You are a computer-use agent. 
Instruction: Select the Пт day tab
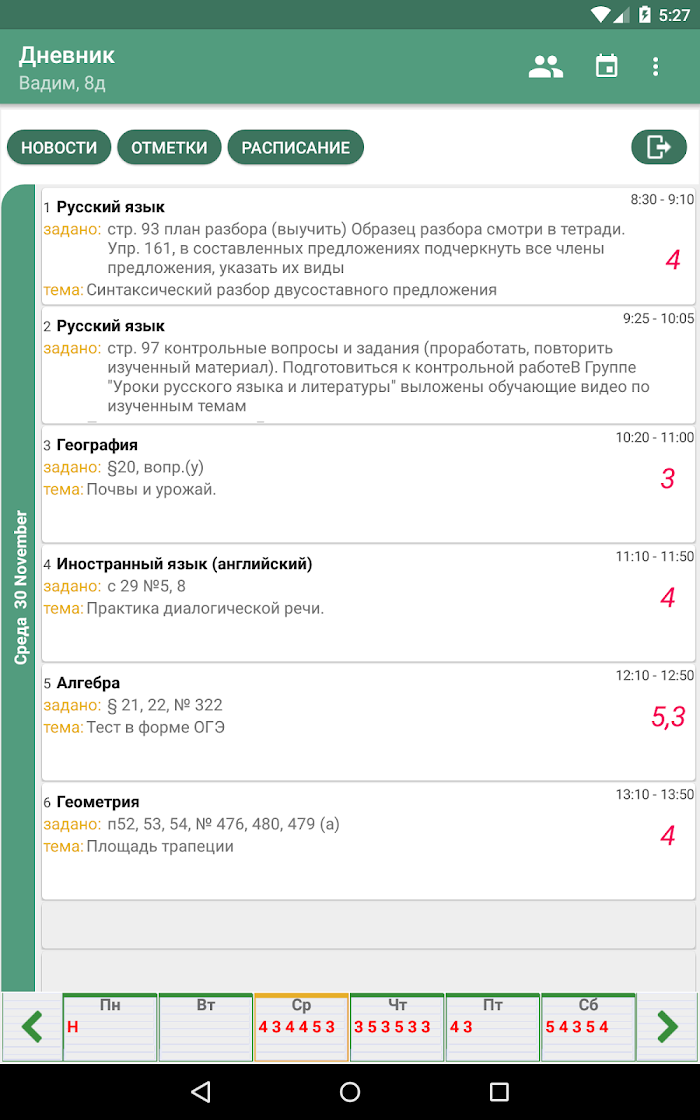[493, 1026]
